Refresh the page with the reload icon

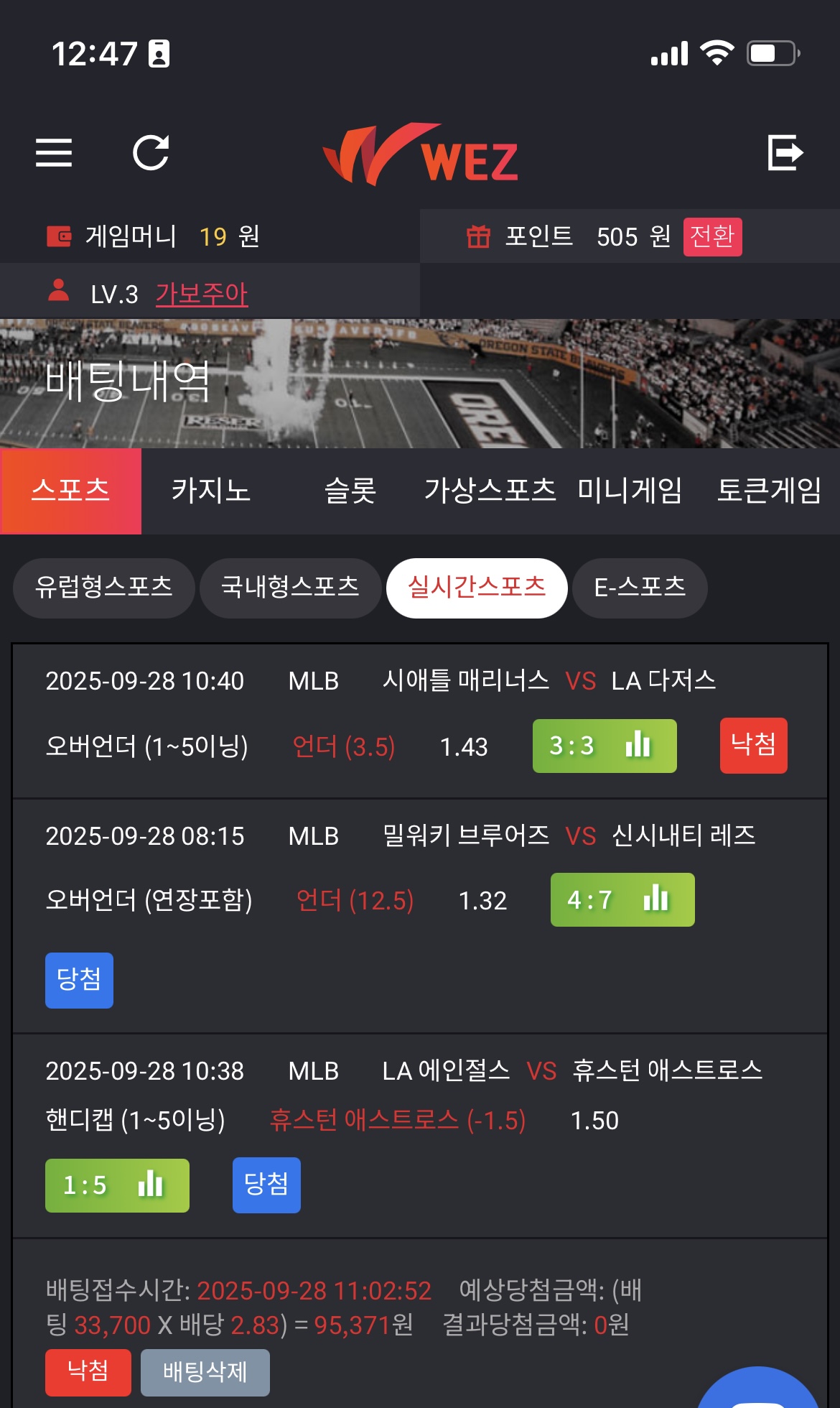click(151, 153)
